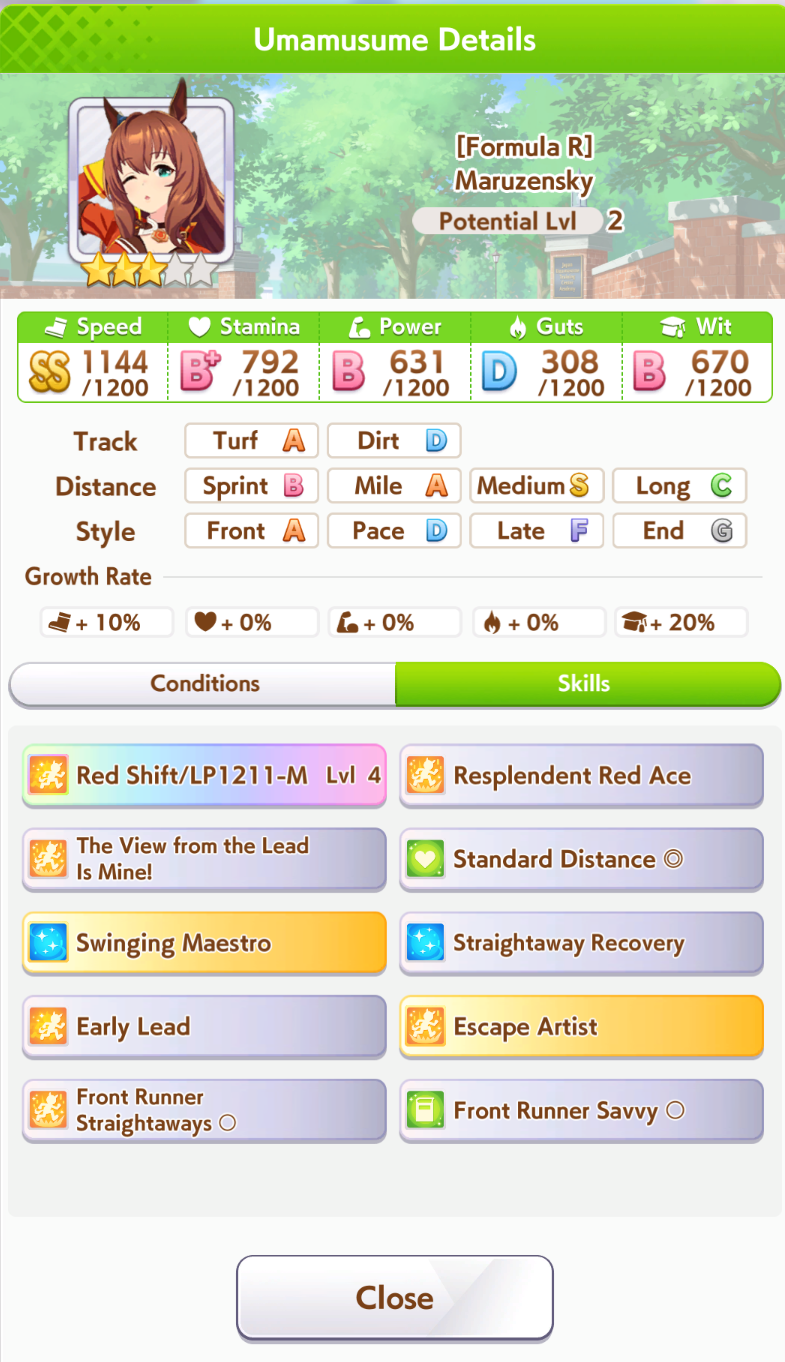View the Resplendent Red Ace skill
Image resolution: width=785 pixels, height=1362 pixels.
click(x=582, y=775)
